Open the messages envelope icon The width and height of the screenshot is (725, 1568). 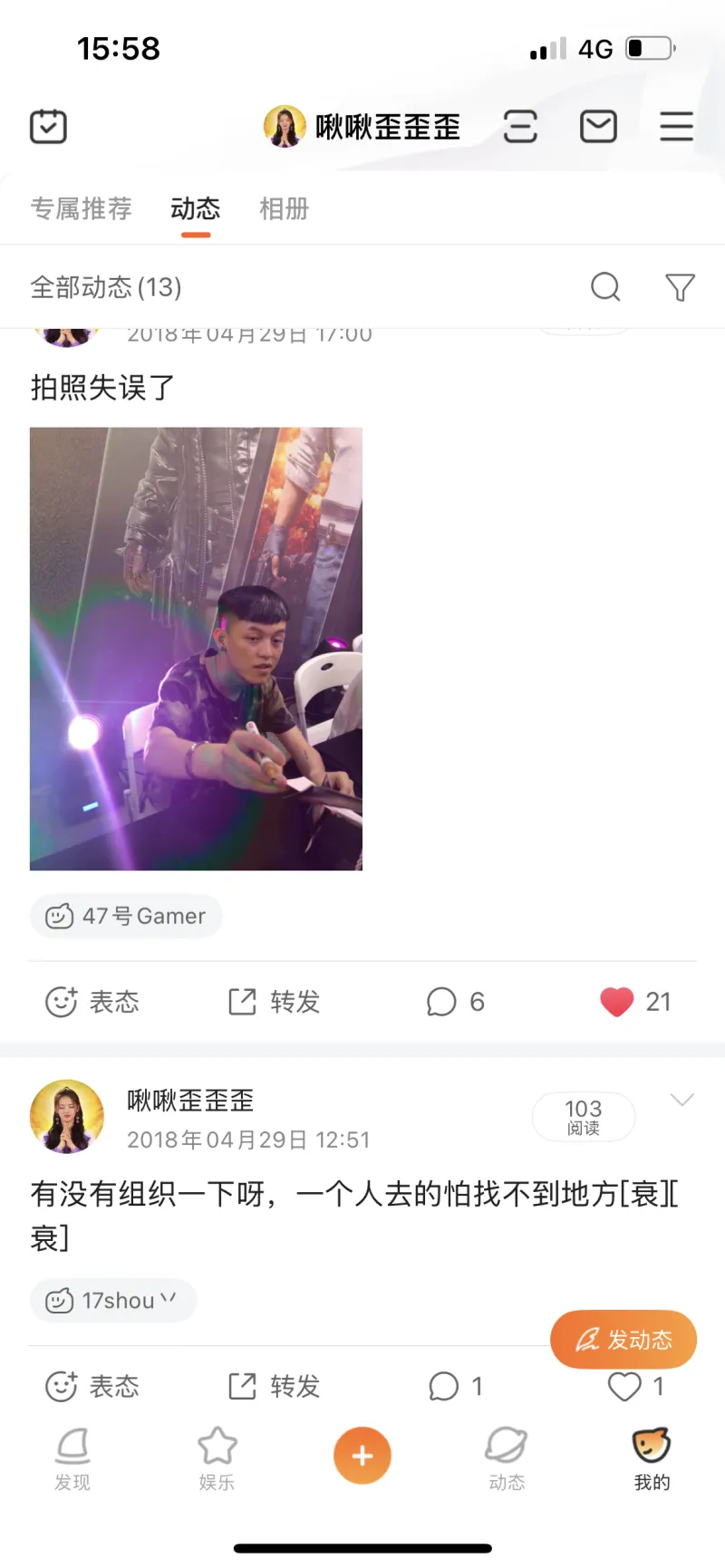597,126
